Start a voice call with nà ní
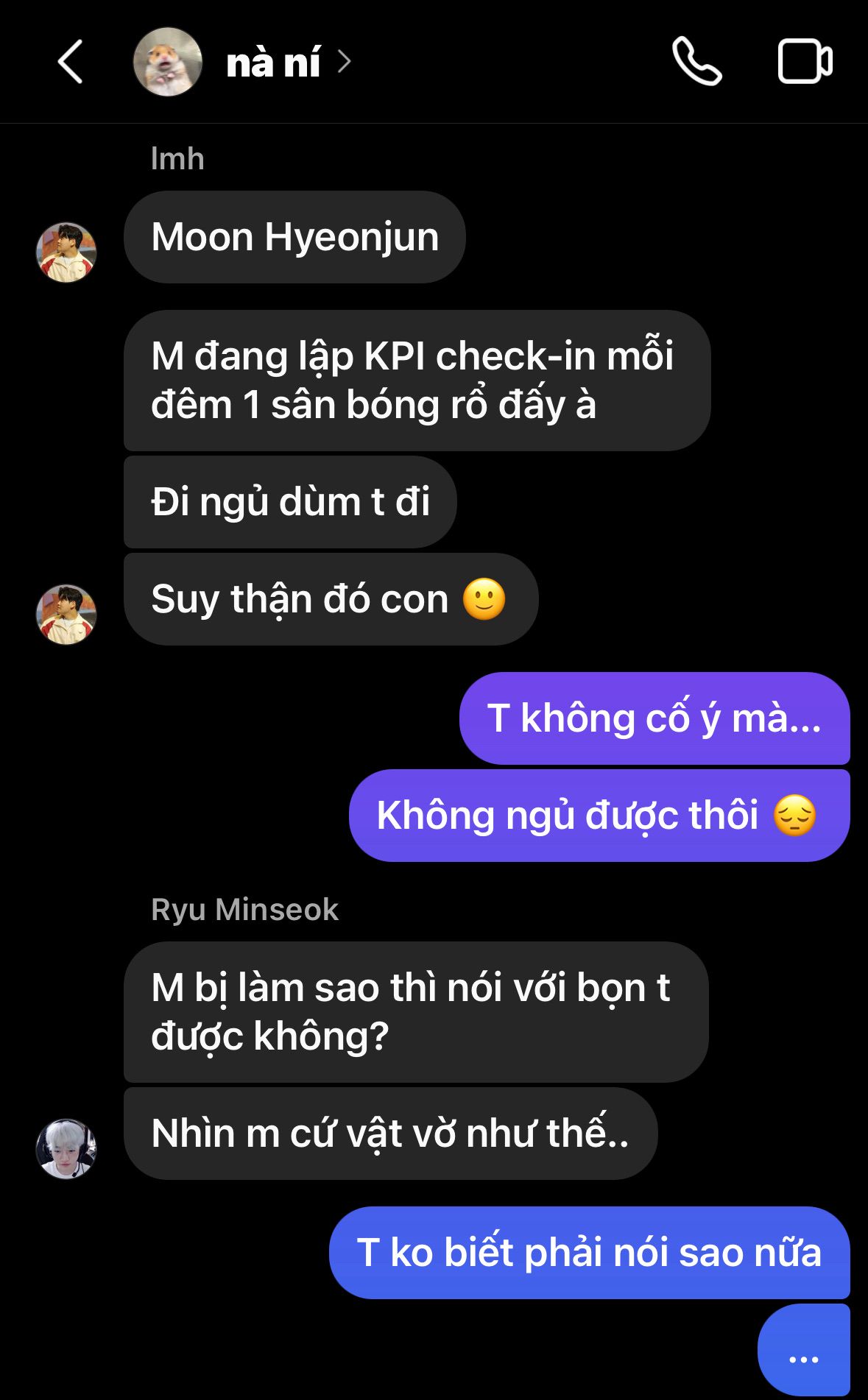 696,62
